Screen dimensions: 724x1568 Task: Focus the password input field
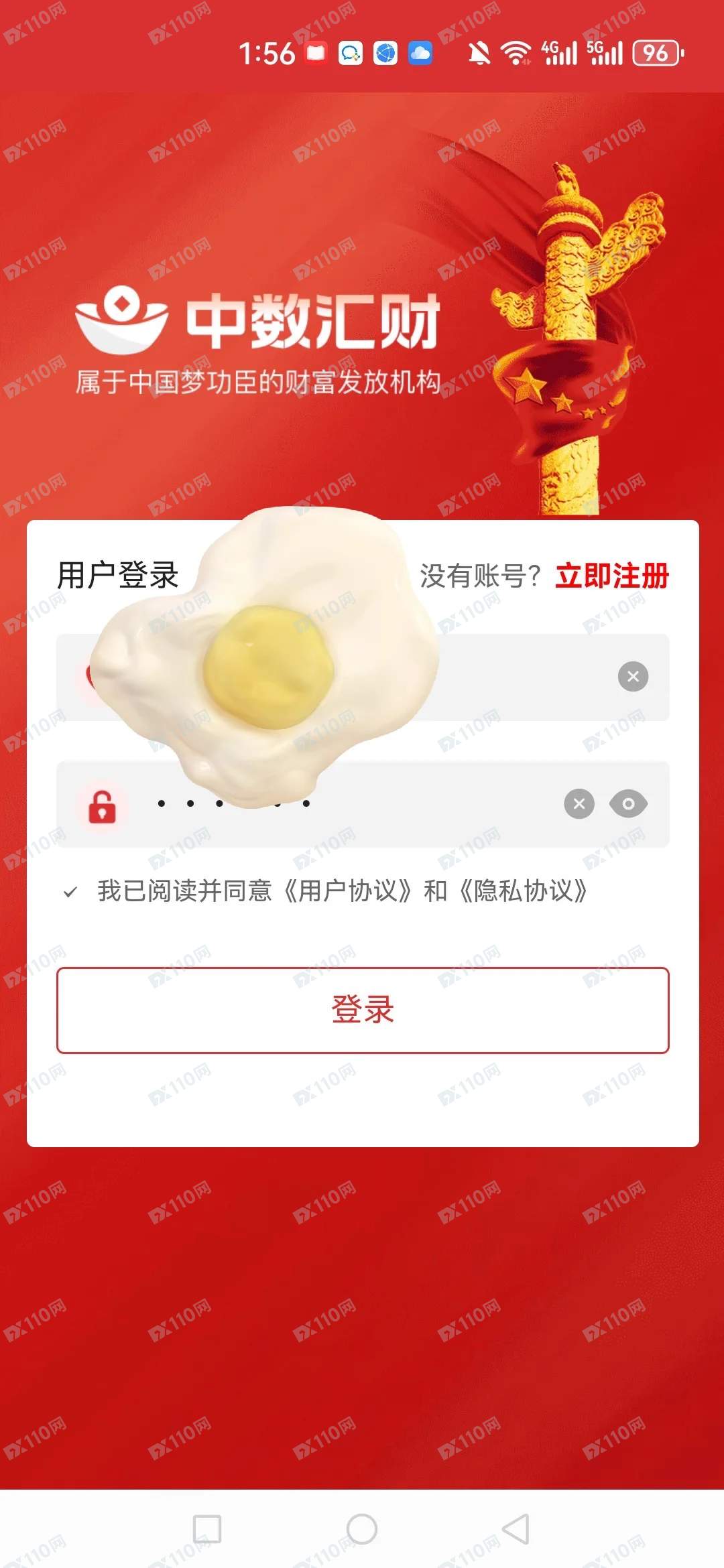[x=402, y=804]
